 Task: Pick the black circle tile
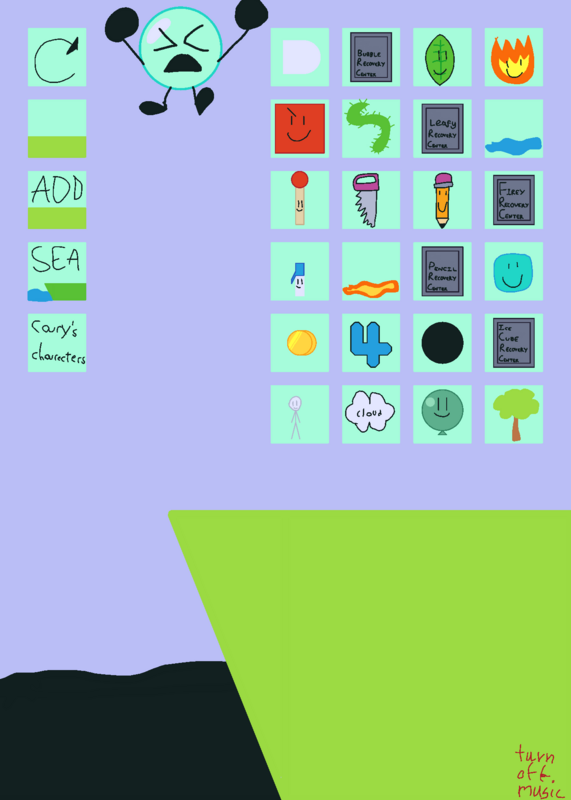(x=442, y=343)
